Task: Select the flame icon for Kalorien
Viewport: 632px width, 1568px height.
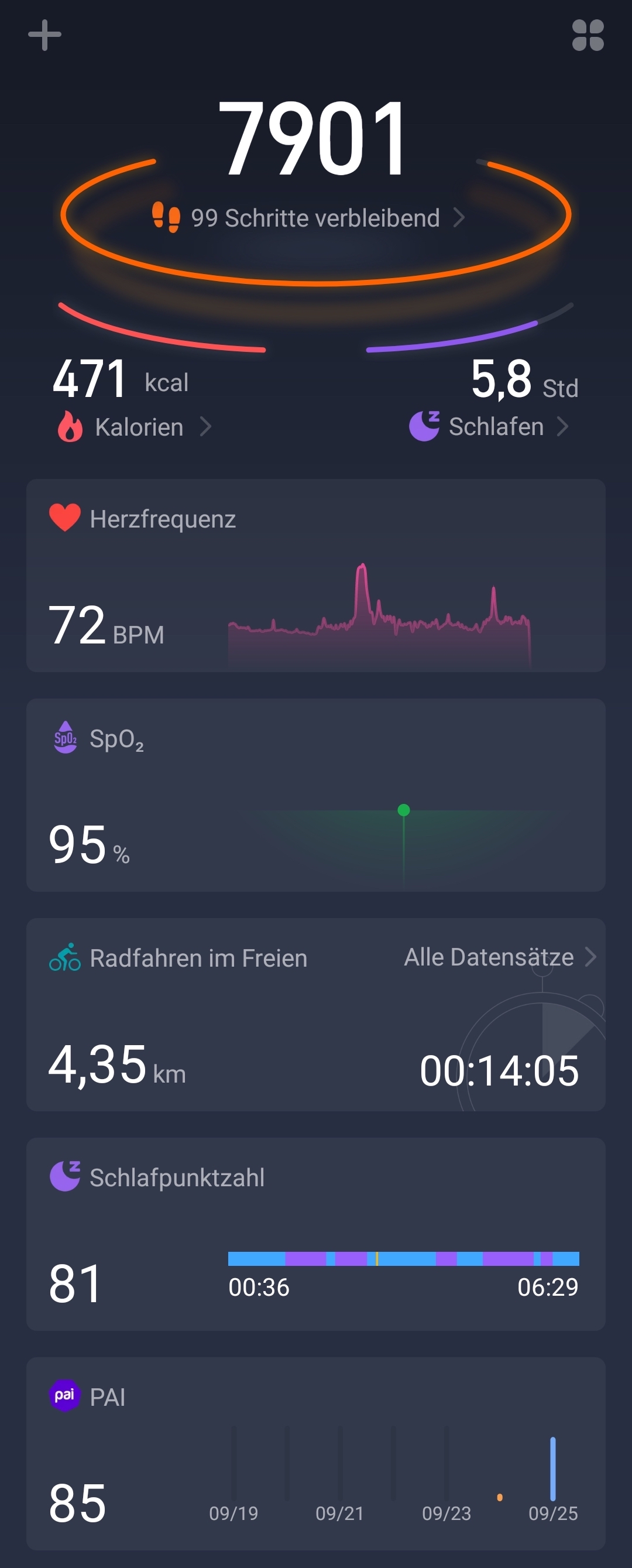Action: click(71, 426)
